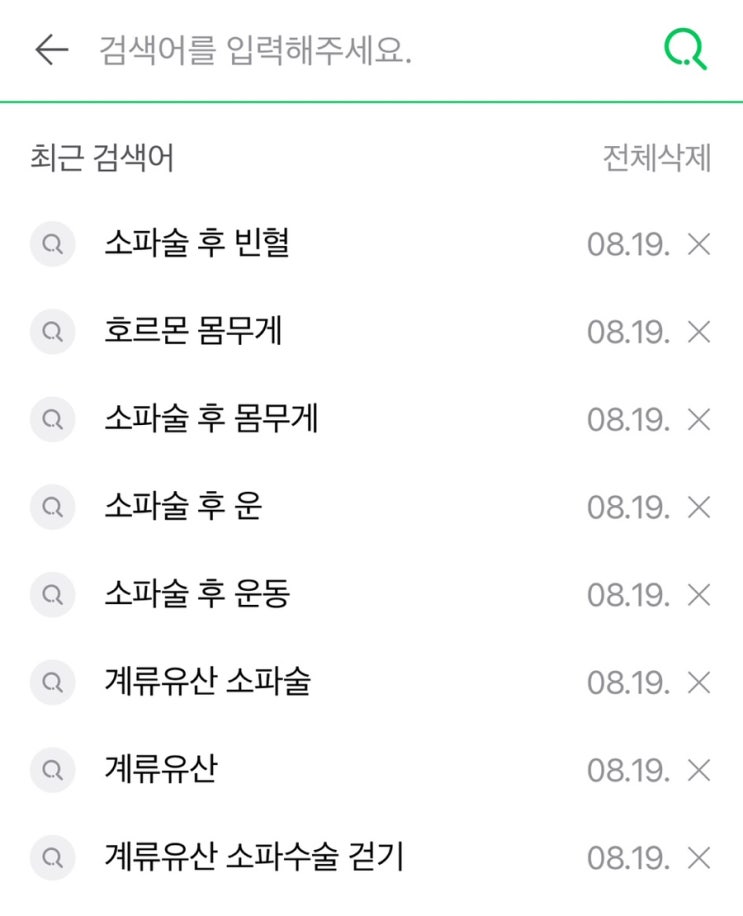Clear all recent searches with 전체삭제
Viewport: 743px width, 916px height.
point(657,158)
